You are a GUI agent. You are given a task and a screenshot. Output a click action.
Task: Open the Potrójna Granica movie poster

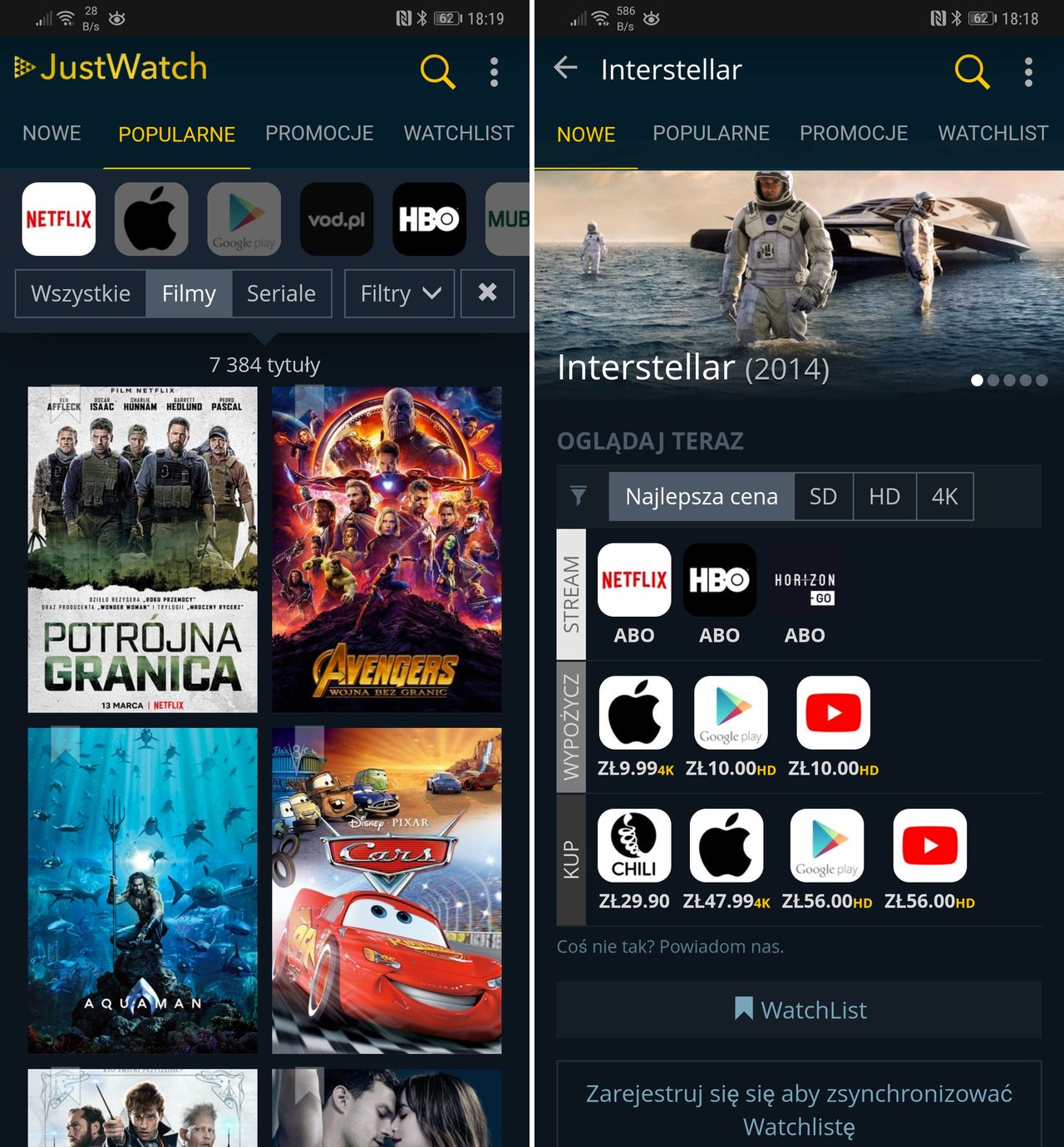[x=142, y=549]
